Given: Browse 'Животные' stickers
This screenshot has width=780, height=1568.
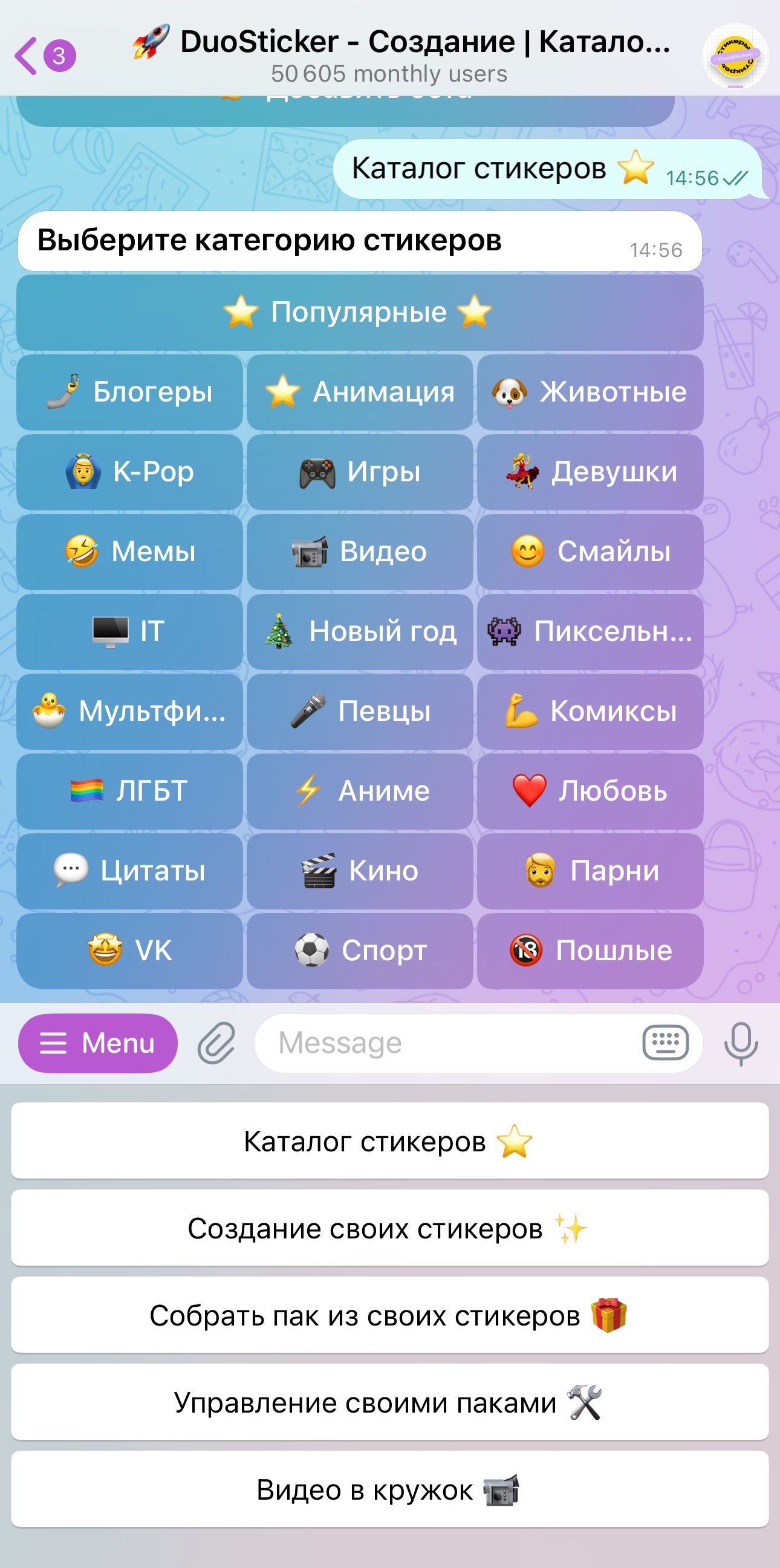Looking at the screenshot, I should [x=588, y=392].
